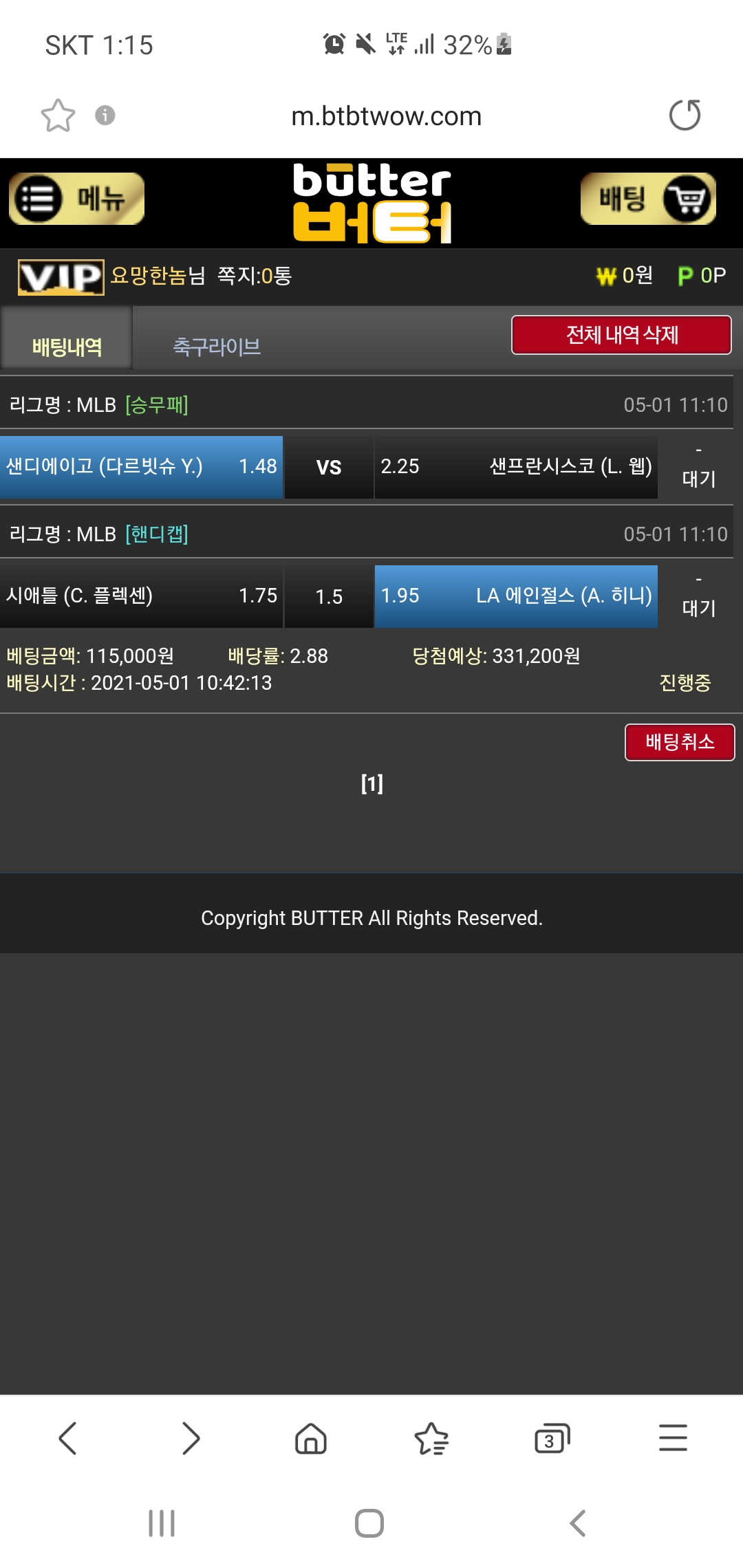Open the 메뉴 menu button

76,199
